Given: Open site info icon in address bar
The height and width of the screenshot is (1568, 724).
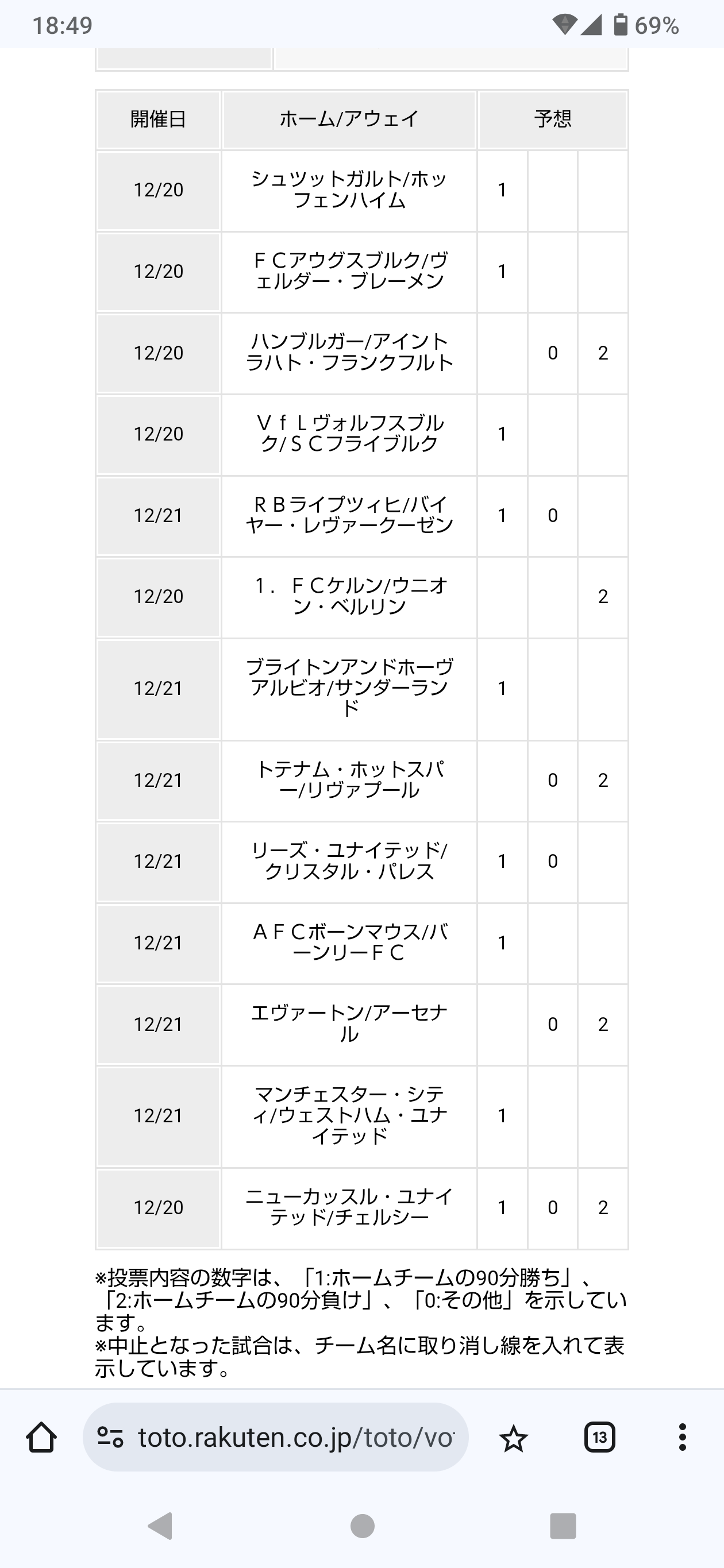Looking at the screenshot, I should tap(110, 1437).
